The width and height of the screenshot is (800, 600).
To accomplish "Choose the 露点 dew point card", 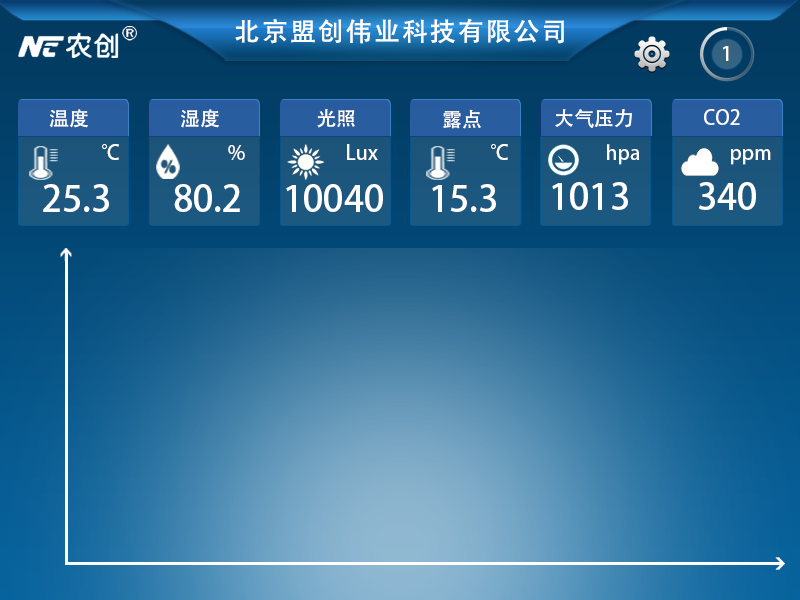I will click(465, 163).
